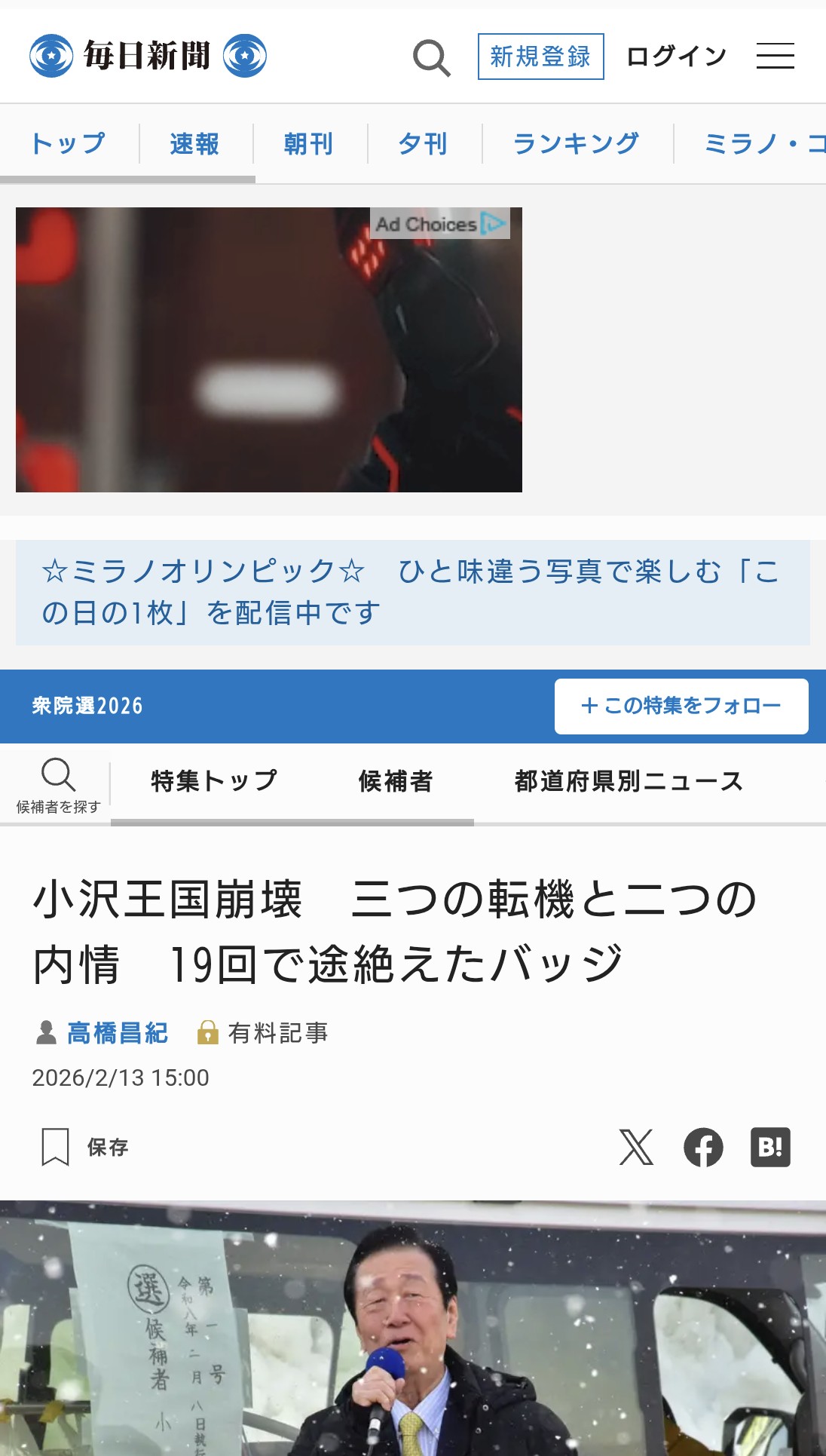The image size is (826, 1456).
Task: Switch to the ランキング tab
Action: (576, 143)
